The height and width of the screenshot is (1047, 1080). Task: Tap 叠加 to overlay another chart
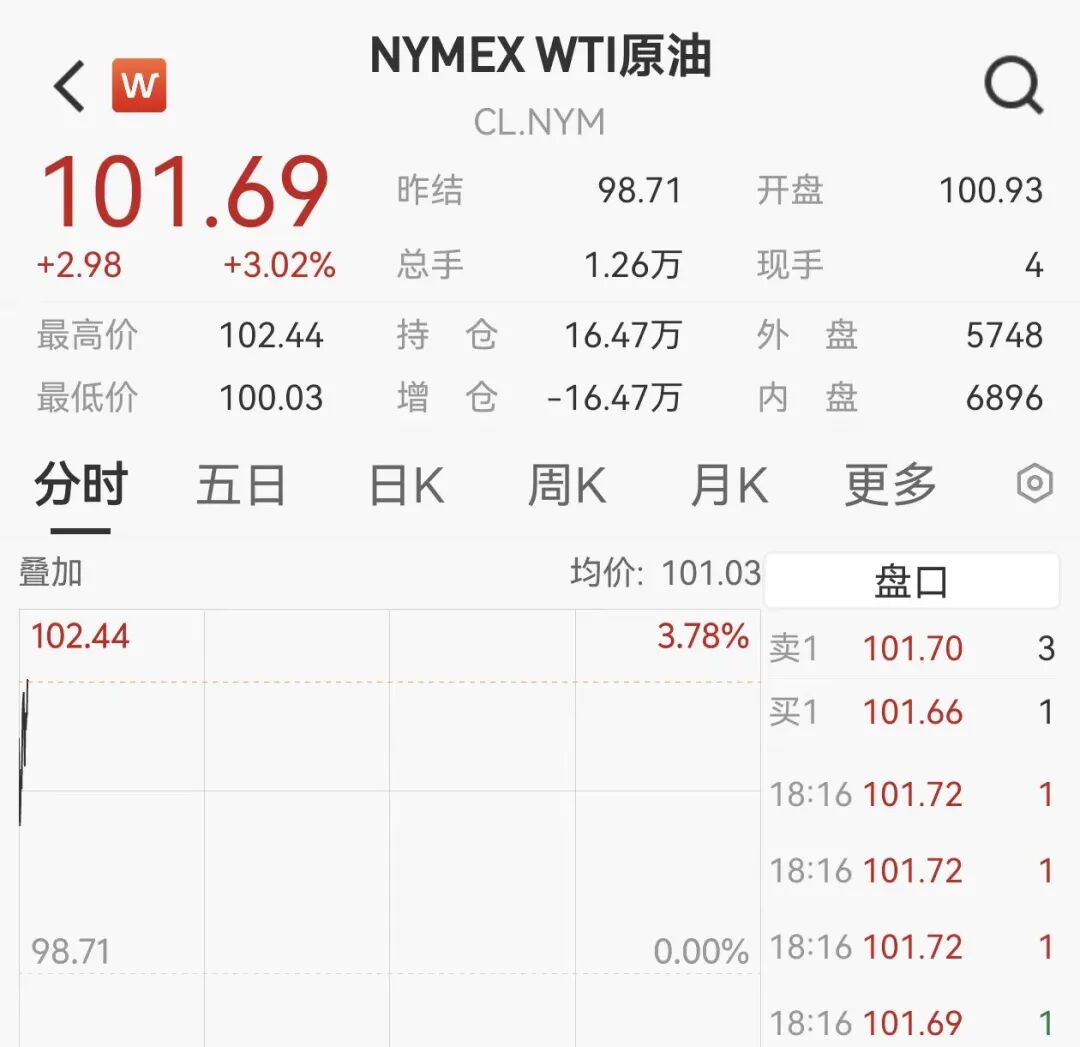click(51, 573)
